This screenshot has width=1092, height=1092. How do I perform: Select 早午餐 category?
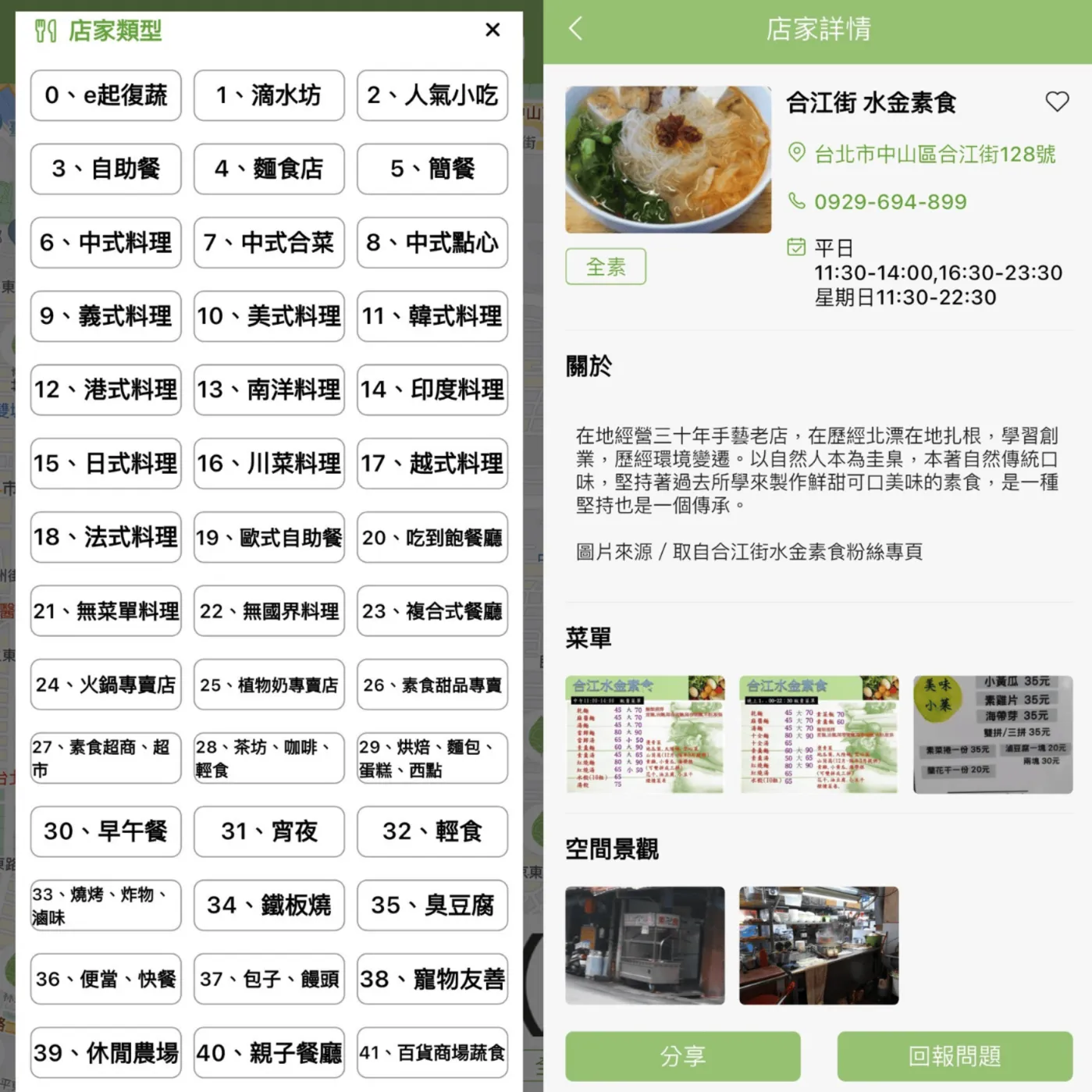click(106, 831)
